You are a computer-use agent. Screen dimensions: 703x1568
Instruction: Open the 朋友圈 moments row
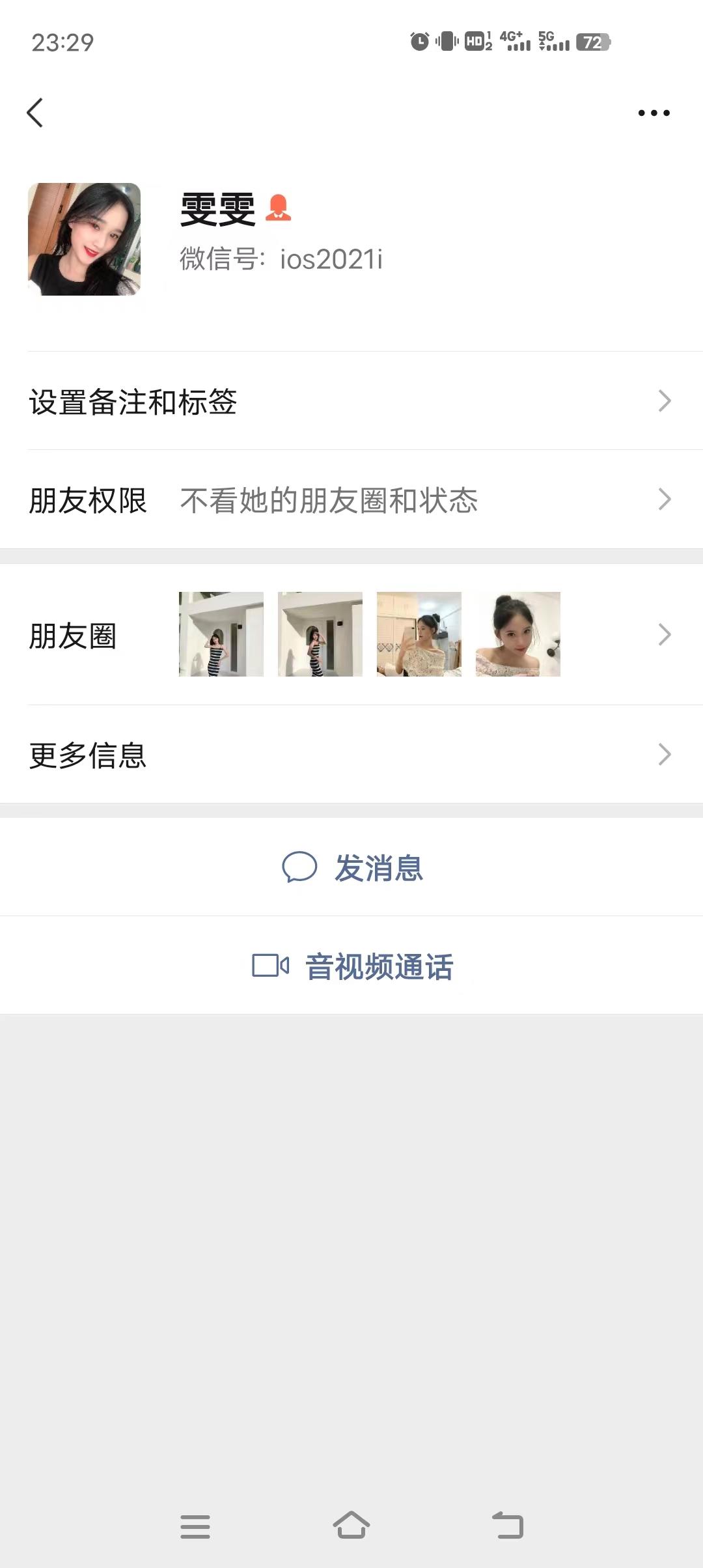point(351,635)
